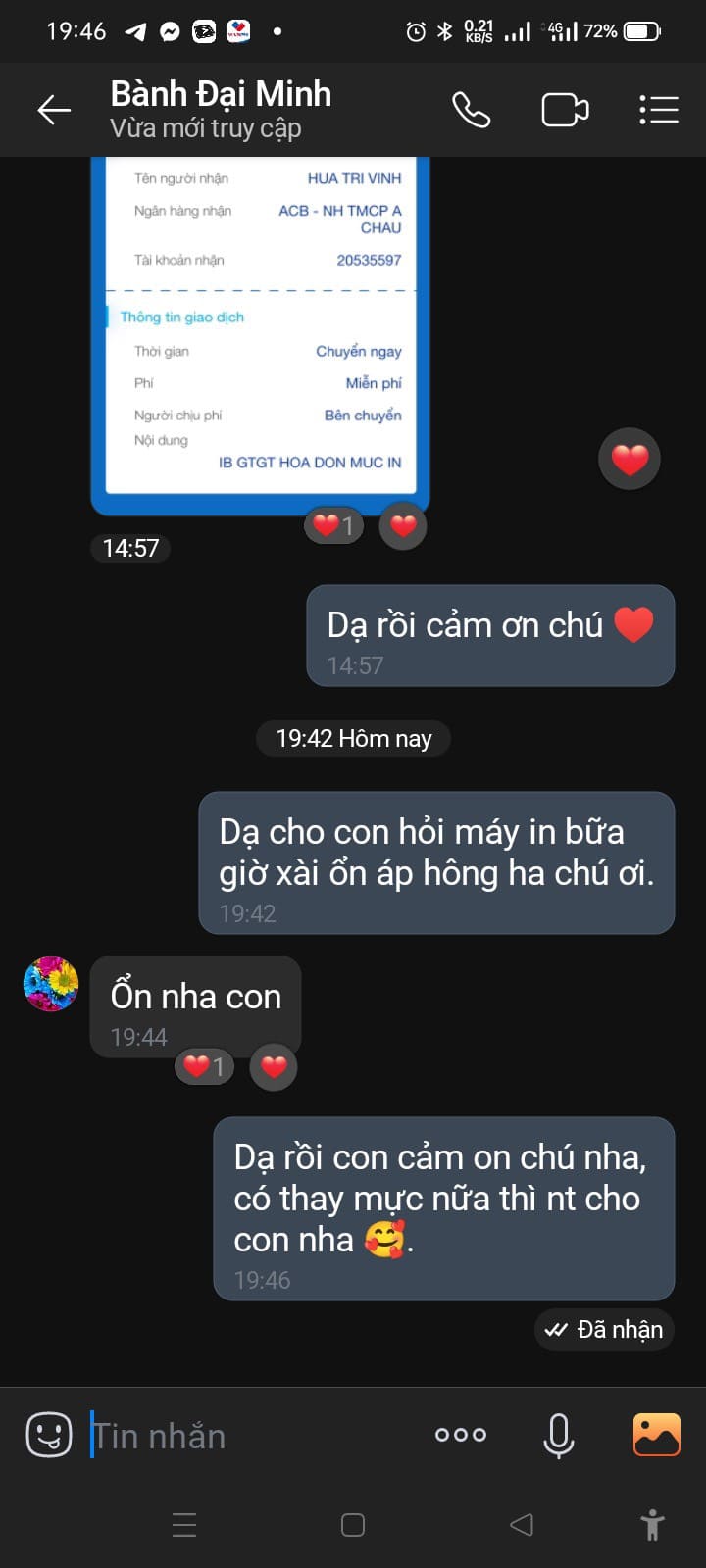706x1568 pixels.
Task: View reactions on 'Ổn nha con' message
Action: pyautogui.click(x=204, y=1066)
